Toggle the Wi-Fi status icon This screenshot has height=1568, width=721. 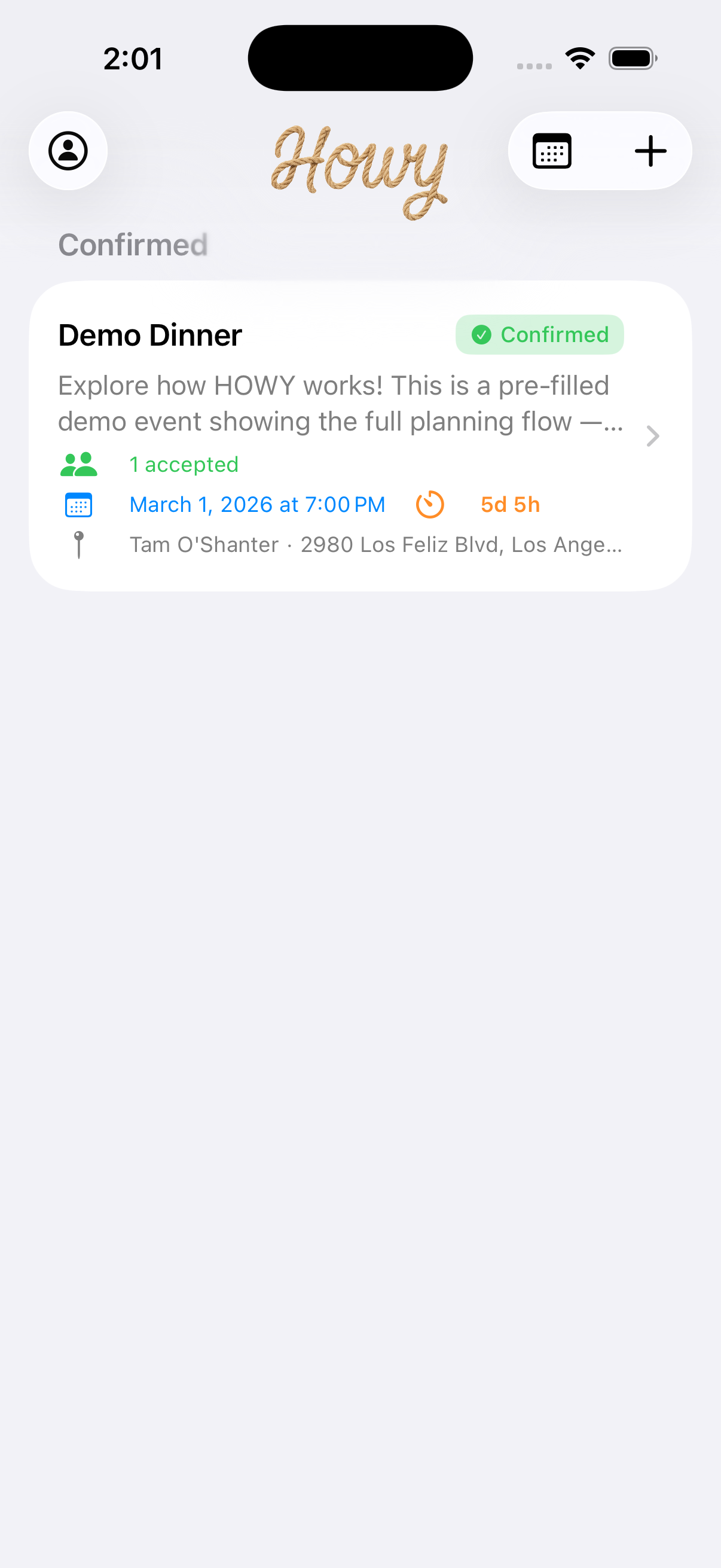coord(579,57)
